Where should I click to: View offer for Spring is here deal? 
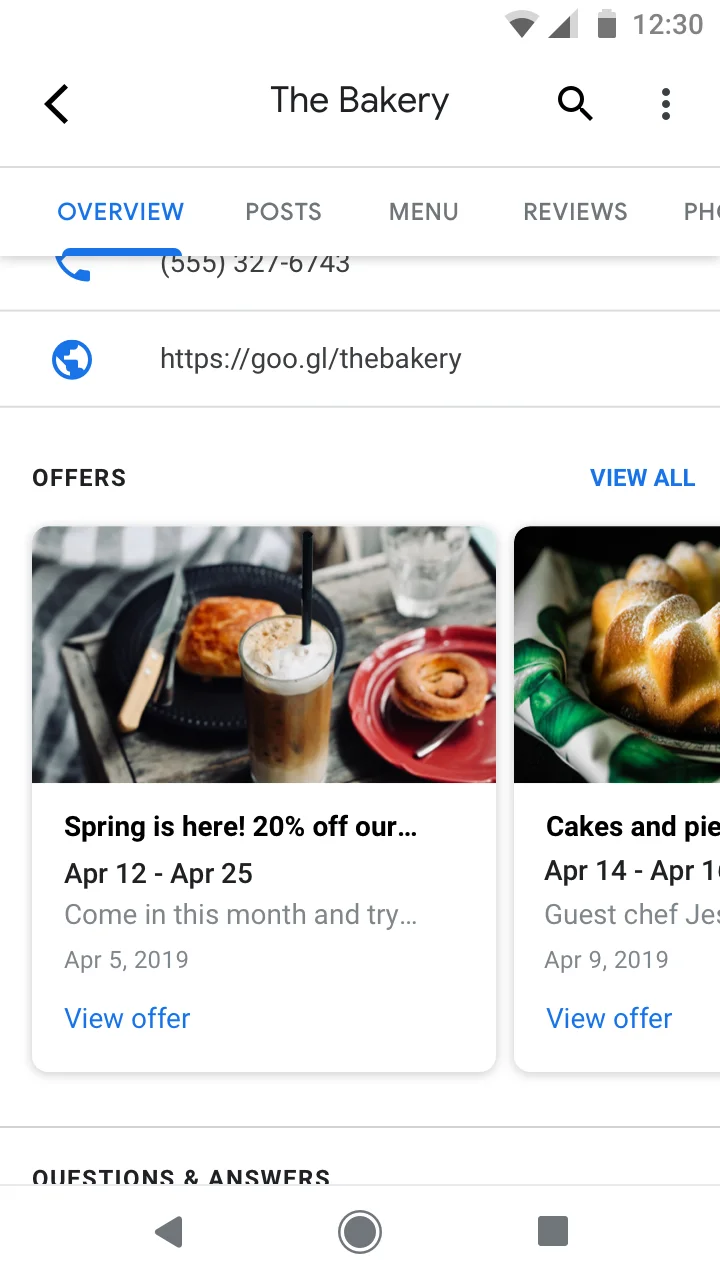click(x=127, y=1018)
